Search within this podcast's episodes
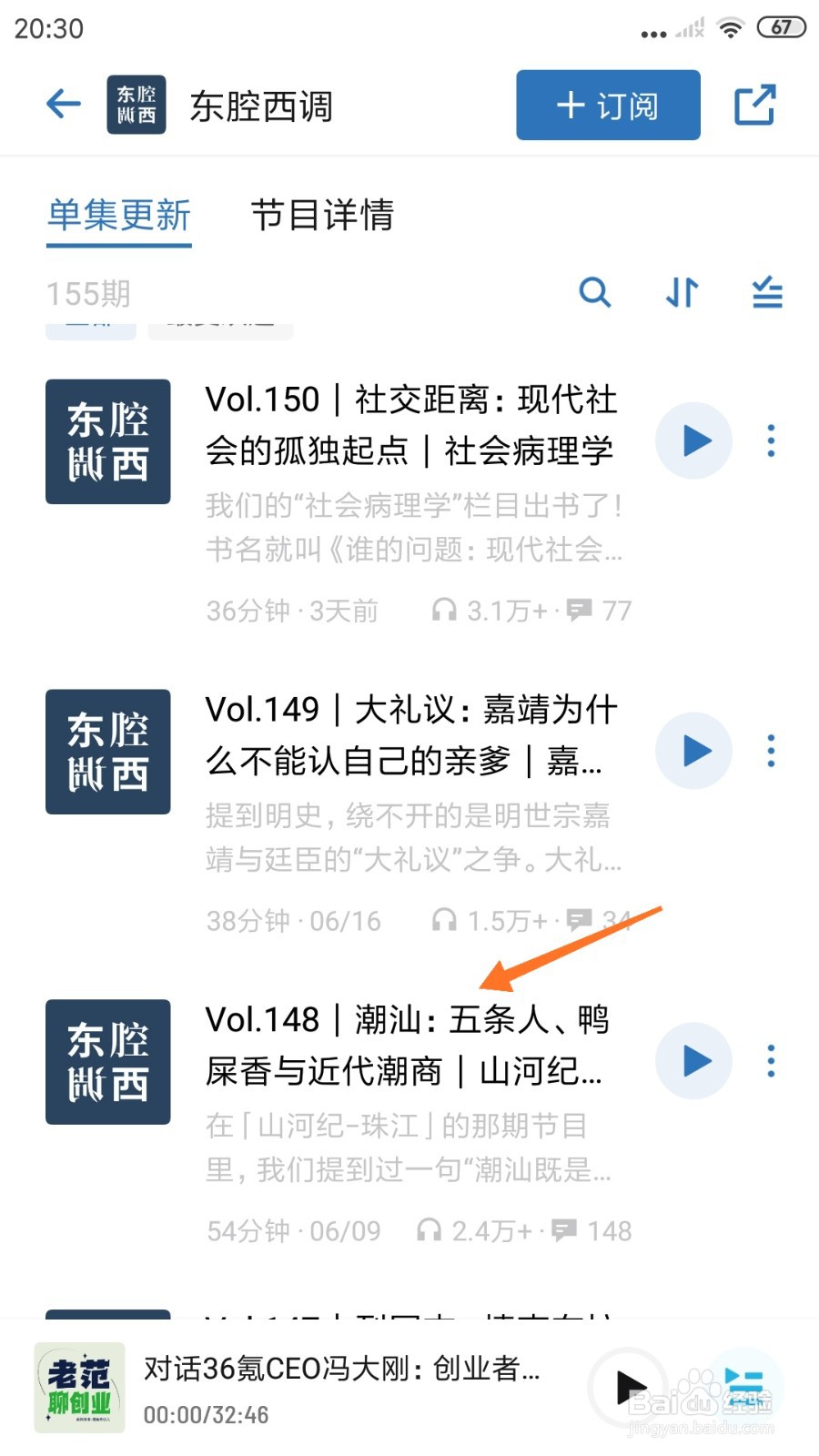 pyautogui.click(x=595, y=292)
